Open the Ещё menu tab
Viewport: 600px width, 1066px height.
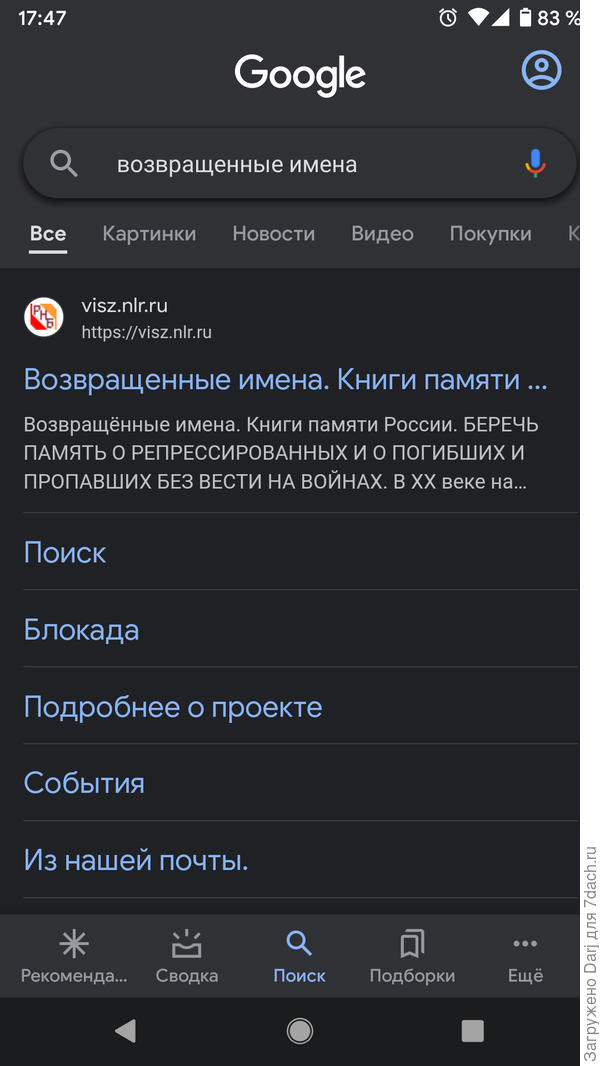tap(525, 956)
